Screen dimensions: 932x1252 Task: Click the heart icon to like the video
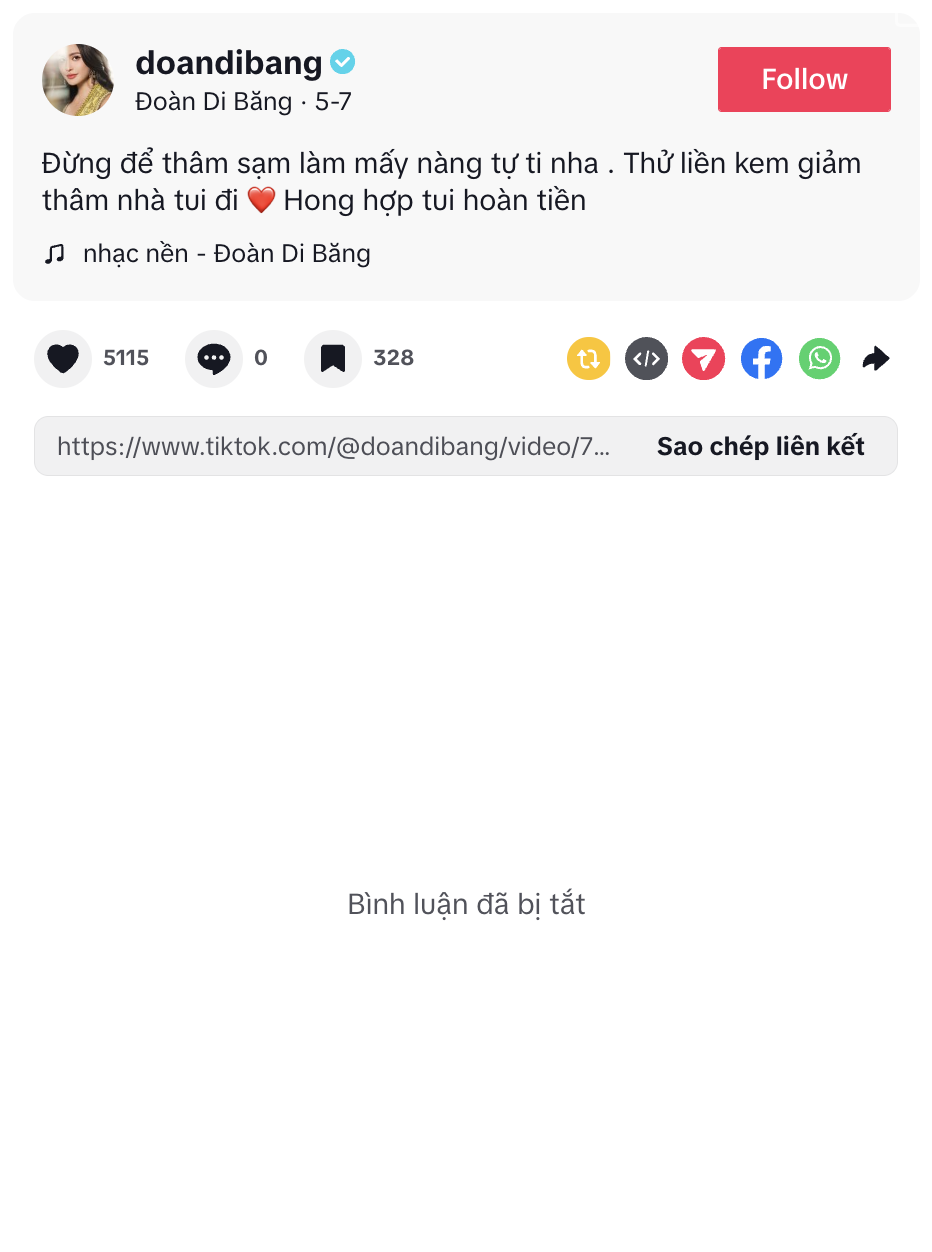[x=62, y=358]
